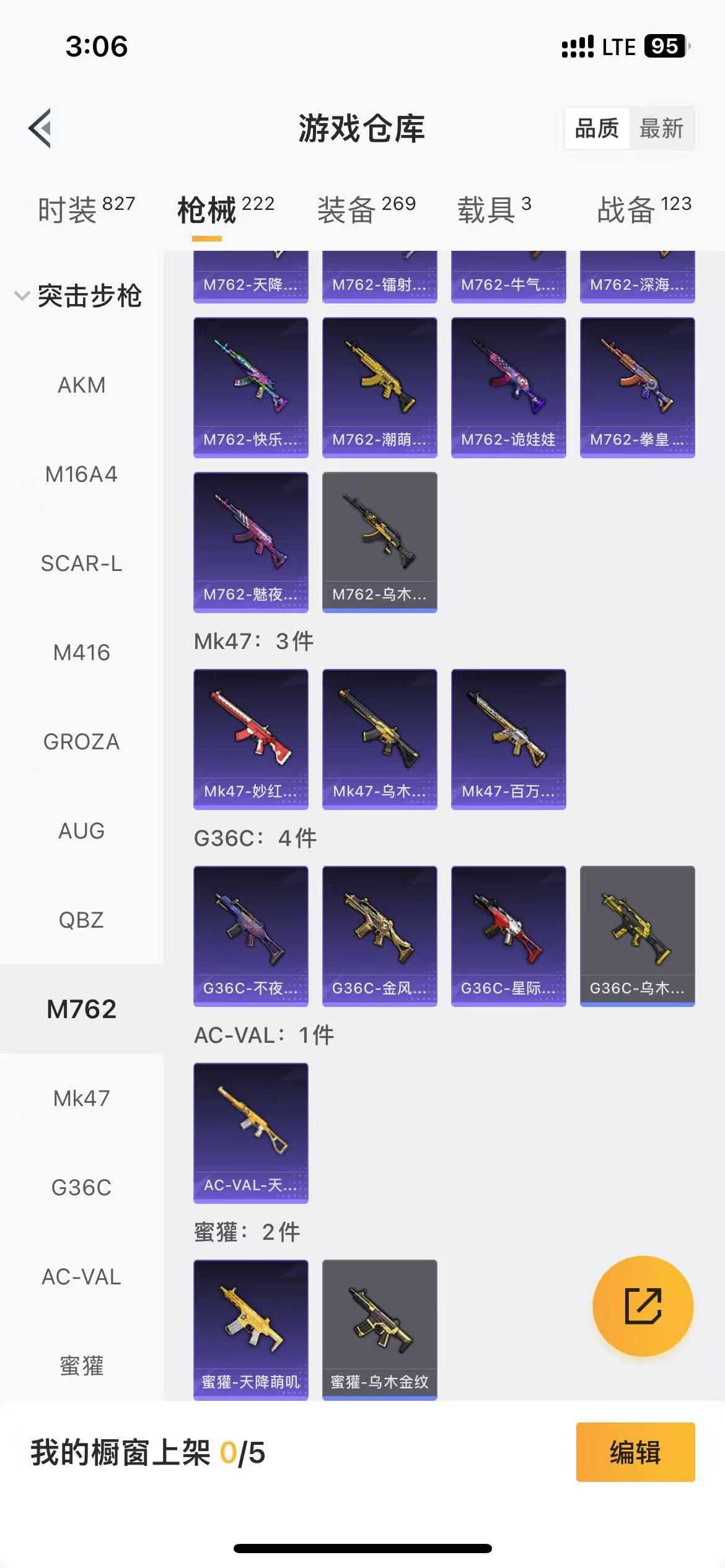Jump to 蜜獾 in the sidebar

click(x=81, y=1365)
